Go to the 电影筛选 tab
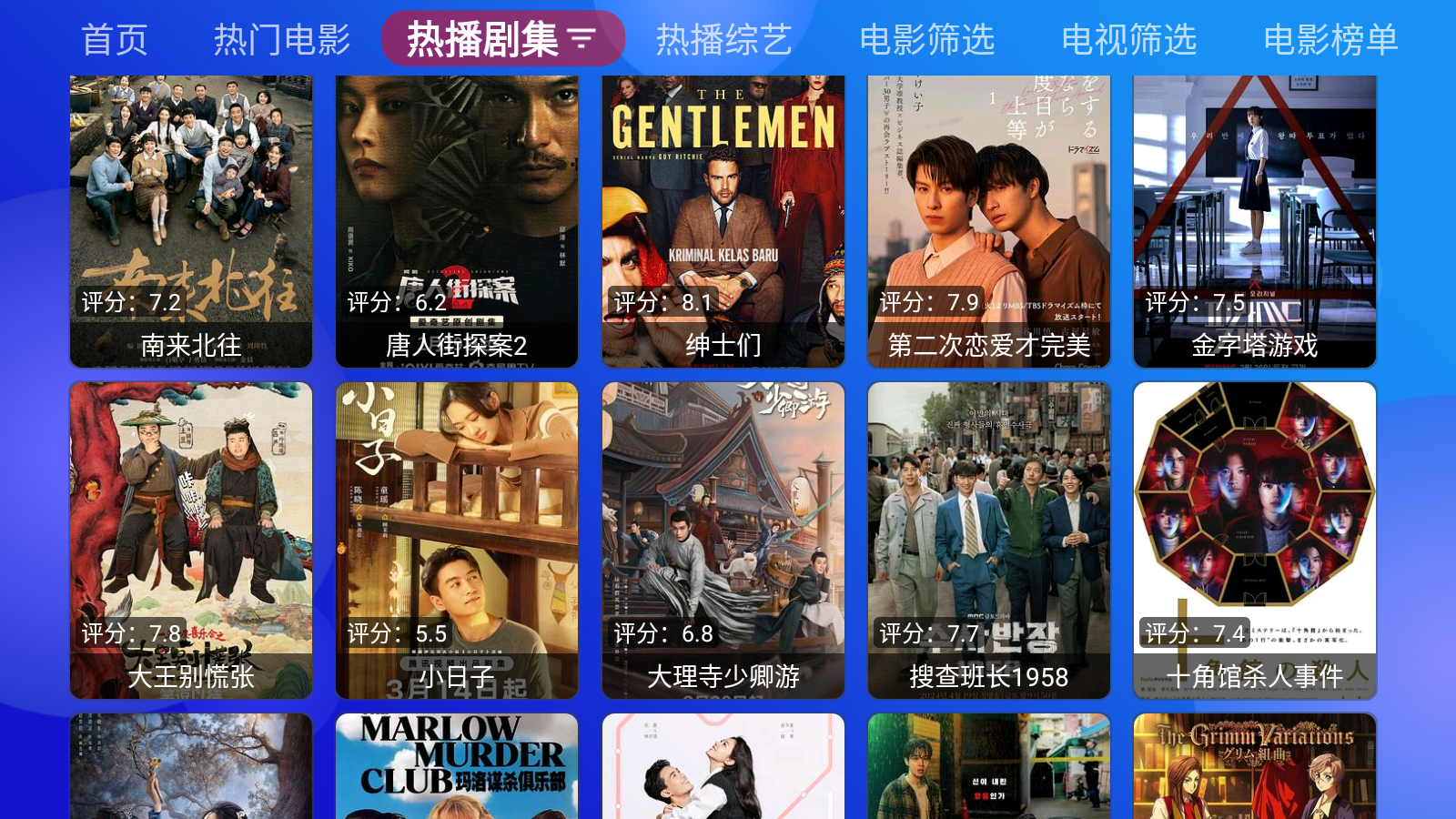1456x819 pixels. point(927,39)
